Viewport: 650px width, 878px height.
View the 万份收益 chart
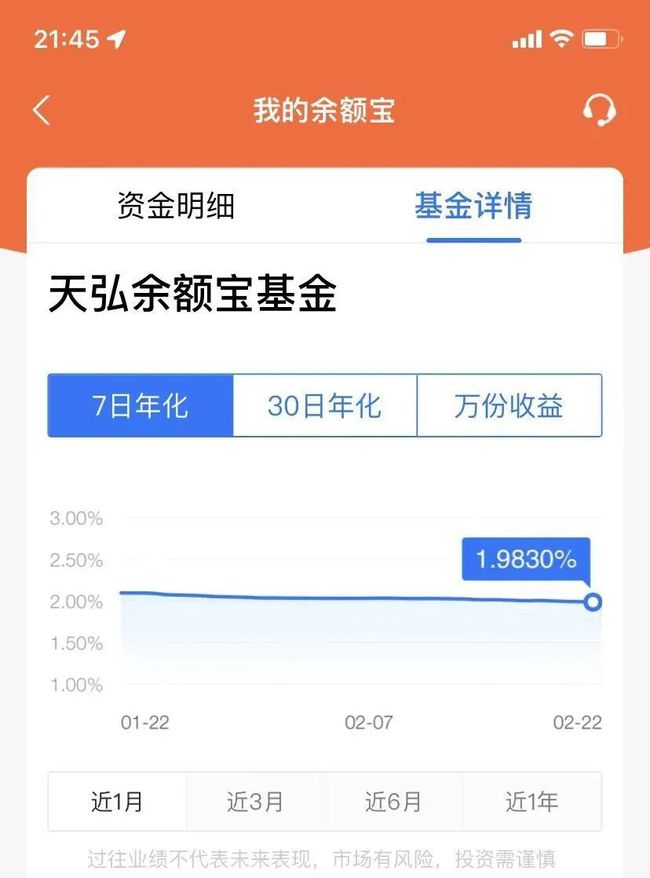509,406
